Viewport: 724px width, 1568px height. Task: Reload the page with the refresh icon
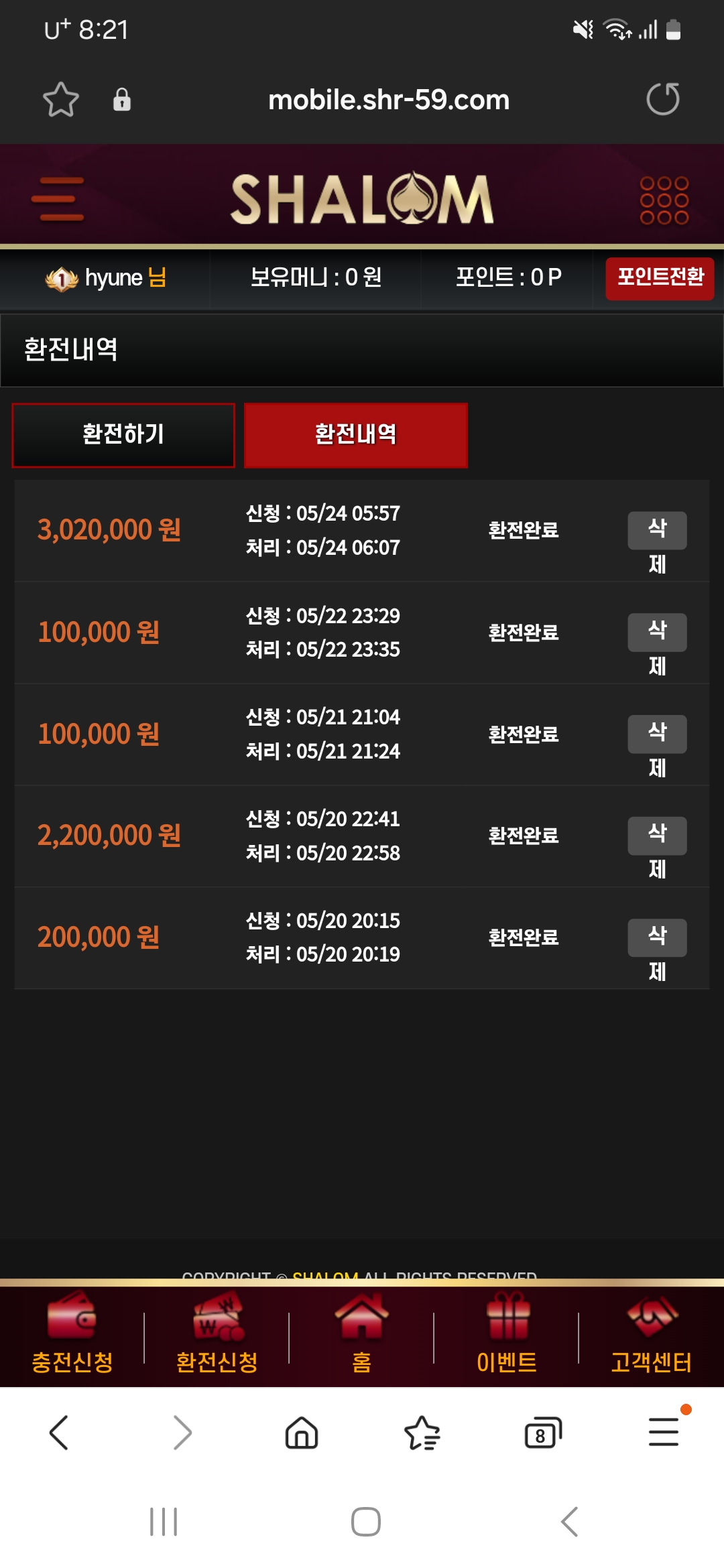663,99
